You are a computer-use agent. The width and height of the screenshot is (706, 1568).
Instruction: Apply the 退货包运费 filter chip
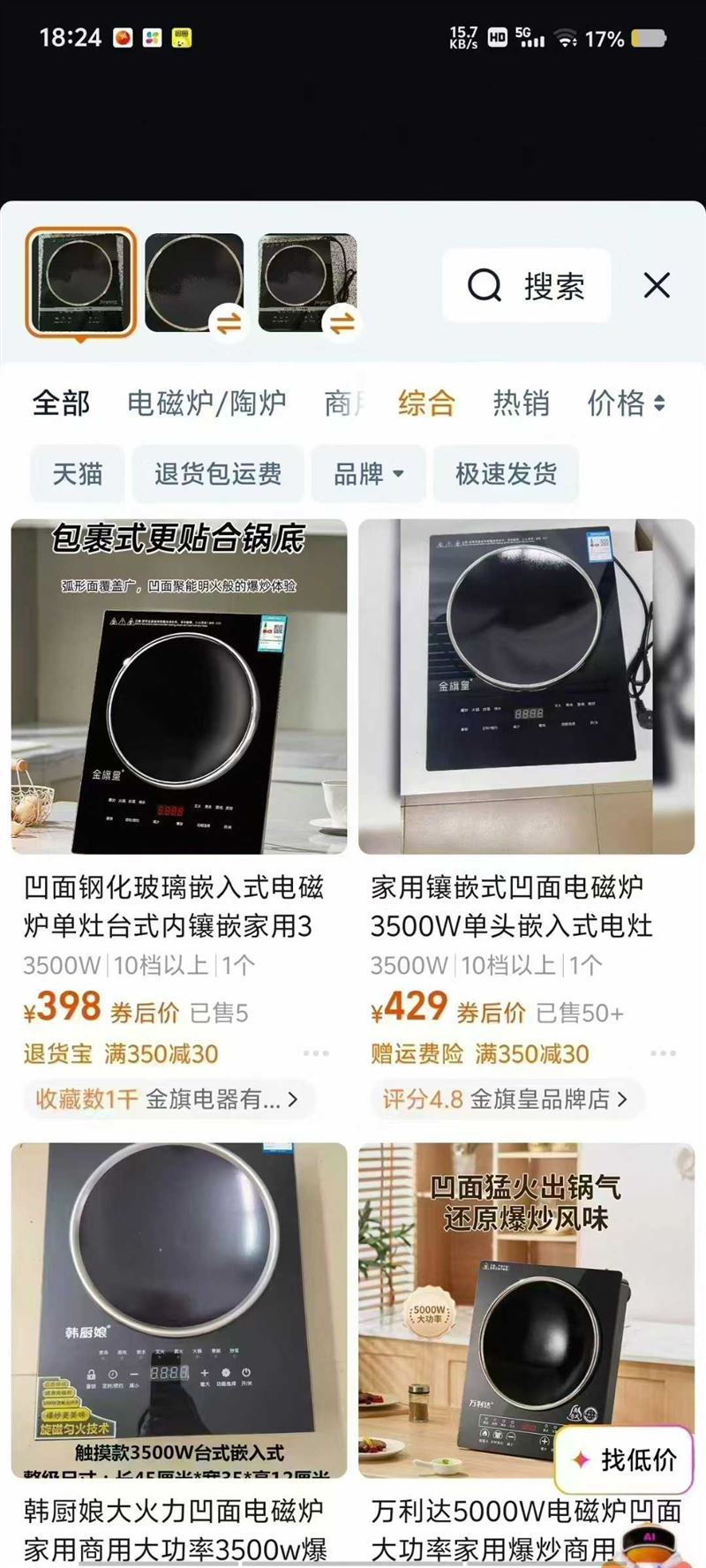[x=218, y=474]
